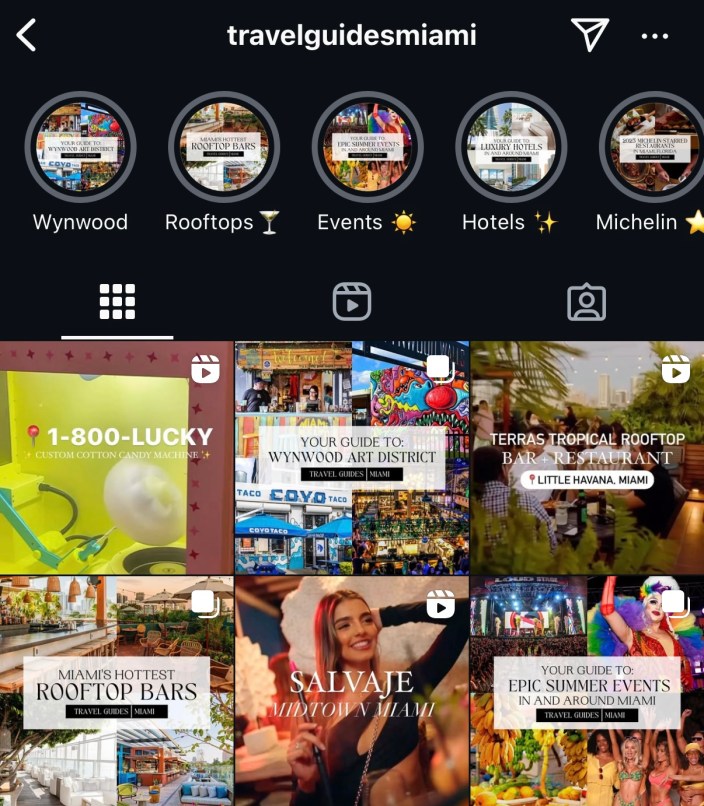The height and width of the screenshot is (806, 704).
Task: Switch to the posts grid tab
Action: (x=117, y=302)
